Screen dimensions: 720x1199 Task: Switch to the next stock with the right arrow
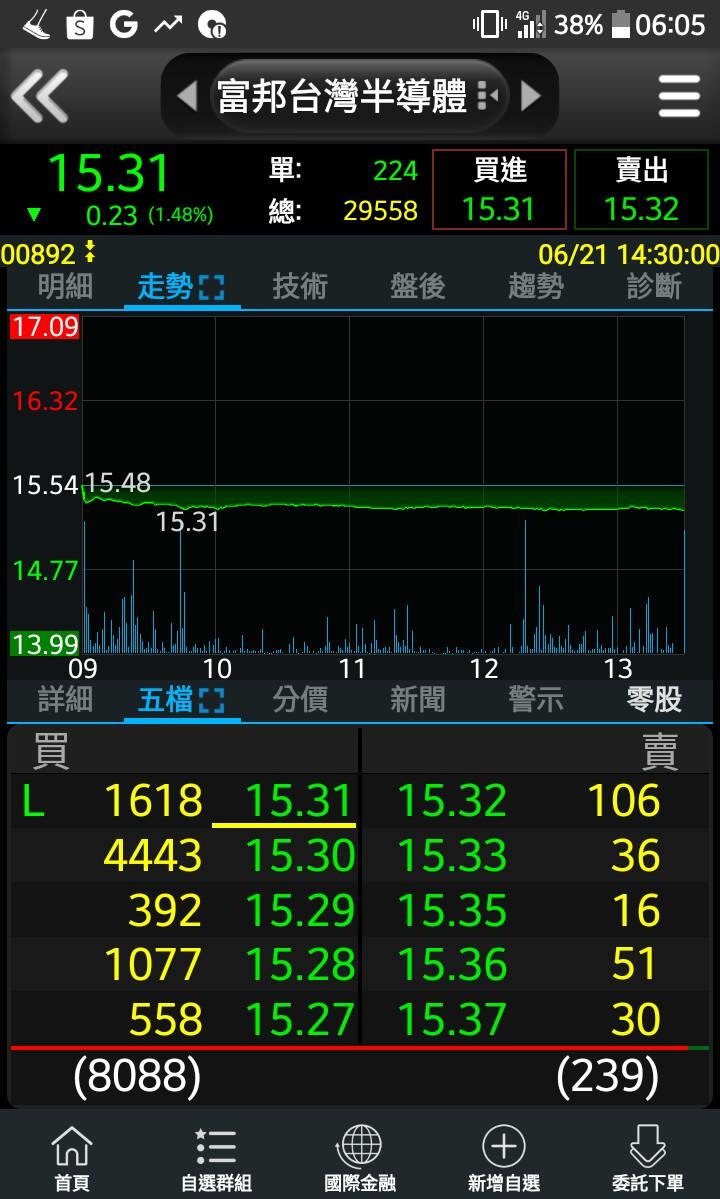coord(530,96)
